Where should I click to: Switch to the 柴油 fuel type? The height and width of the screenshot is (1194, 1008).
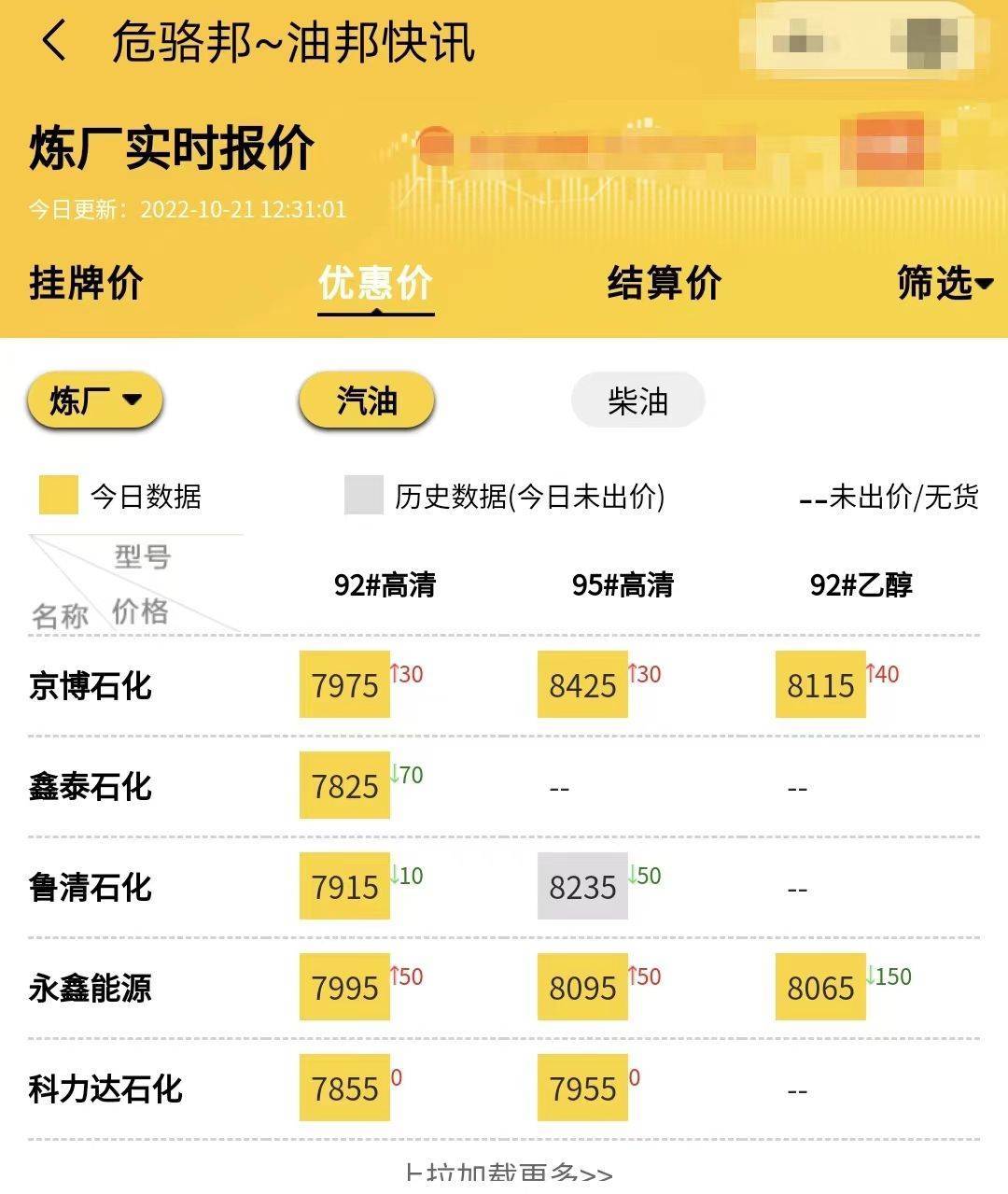pos(638,400)
